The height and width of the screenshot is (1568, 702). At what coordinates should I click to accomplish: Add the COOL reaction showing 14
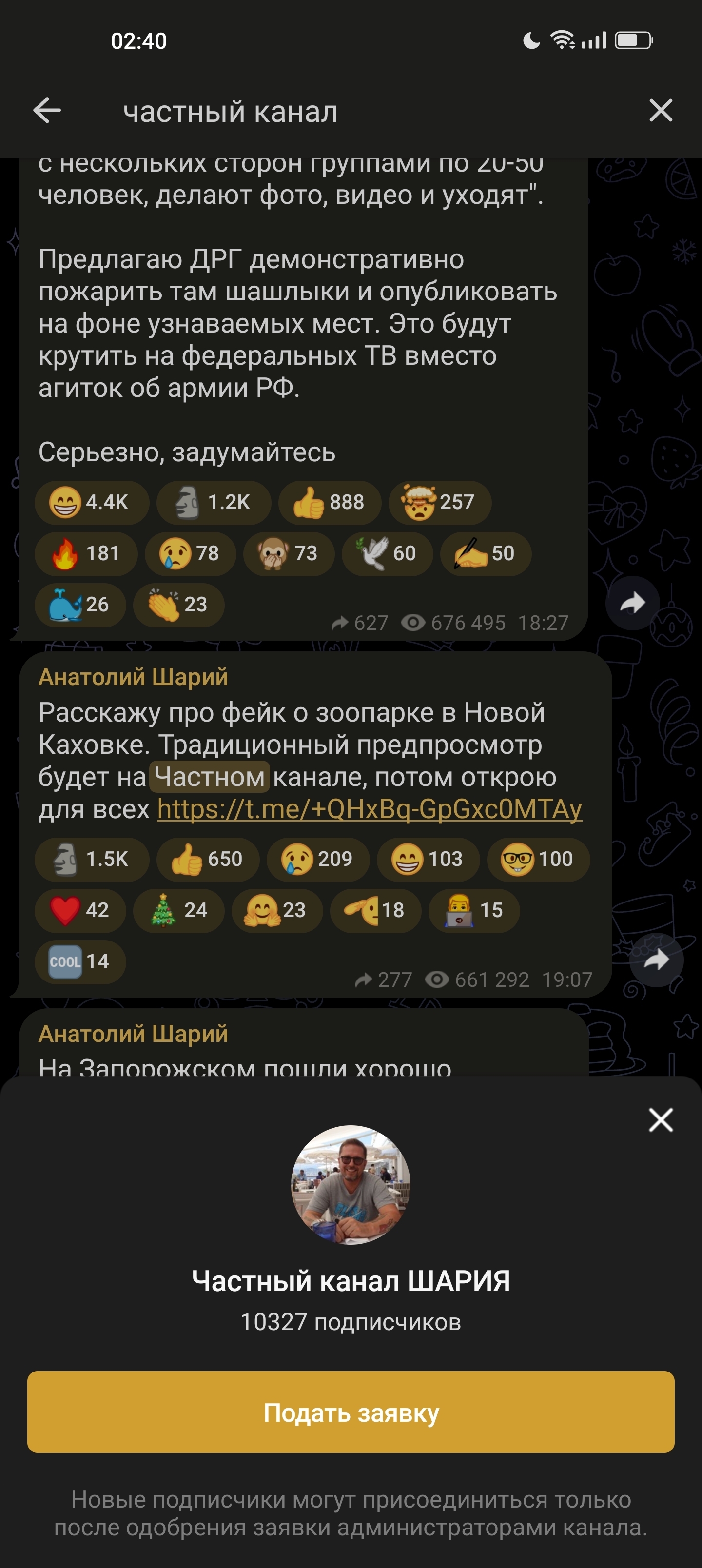click(x=80, y=962)
